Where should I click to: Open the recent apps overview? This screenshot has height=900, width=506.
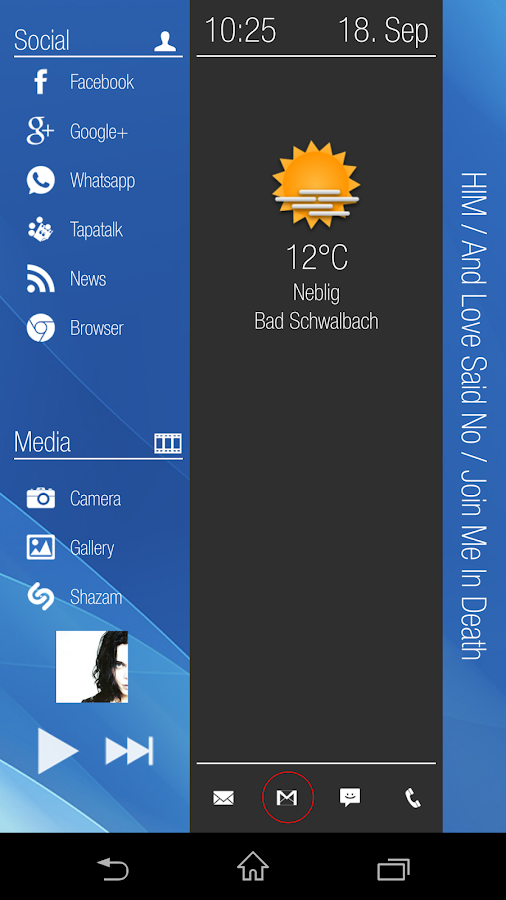tap(394, 869)
